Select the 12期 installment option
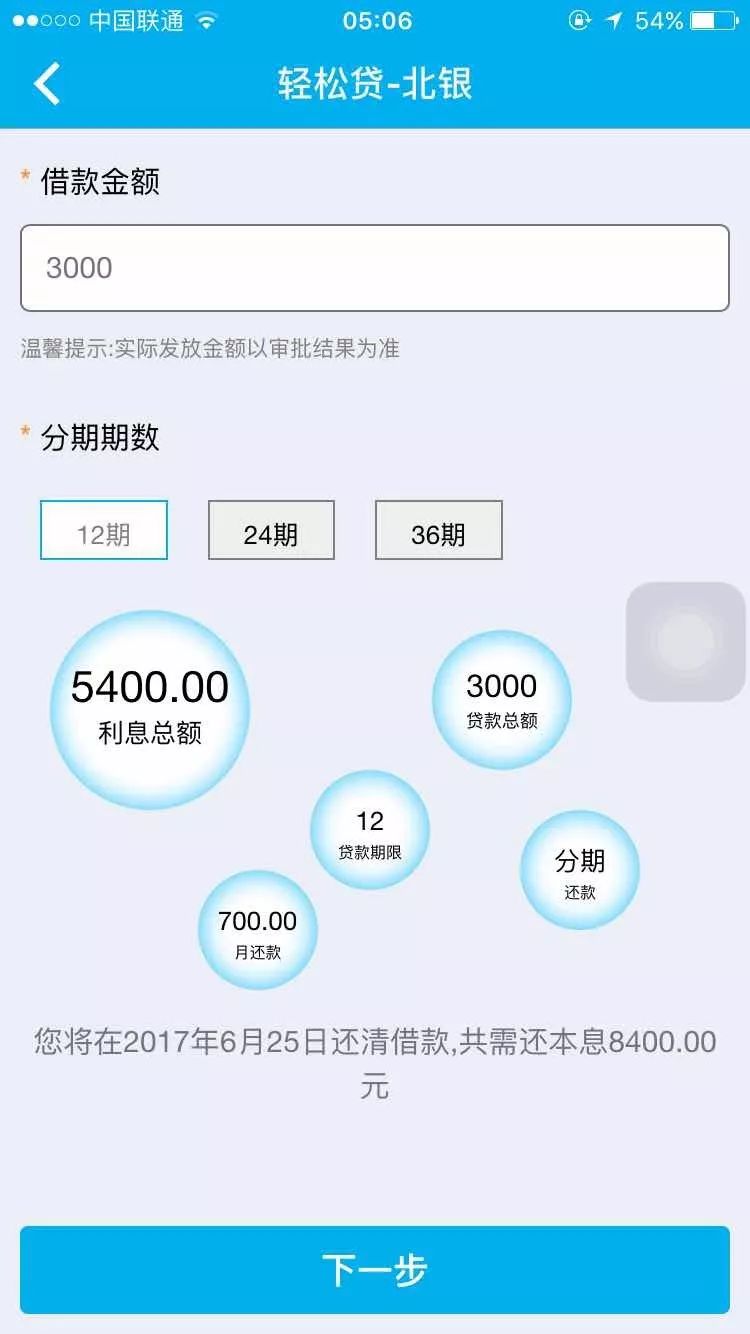The height and width of the screenshot is (1334, 750). click(104, 530)
